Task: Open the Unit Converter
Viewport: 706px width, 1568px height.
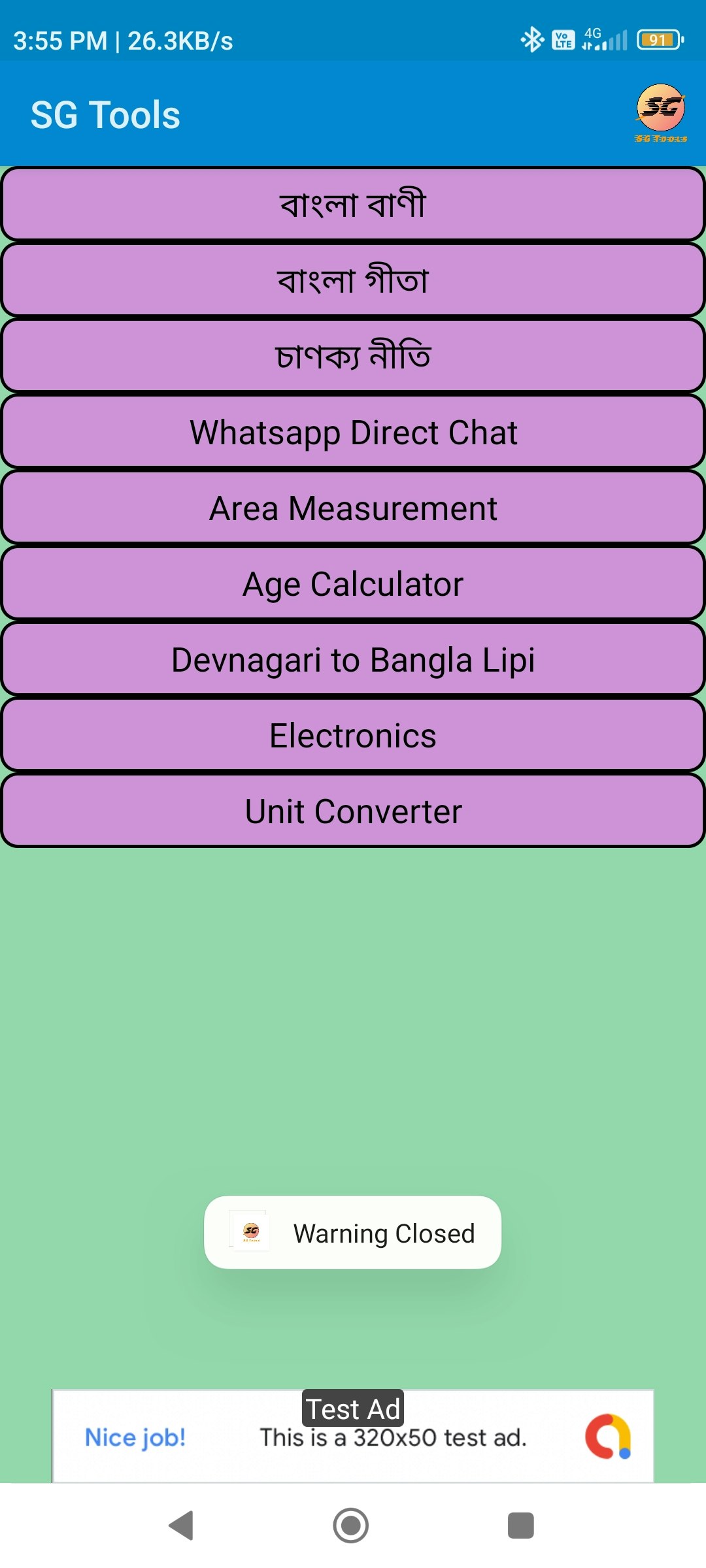Action: (353, 811)
